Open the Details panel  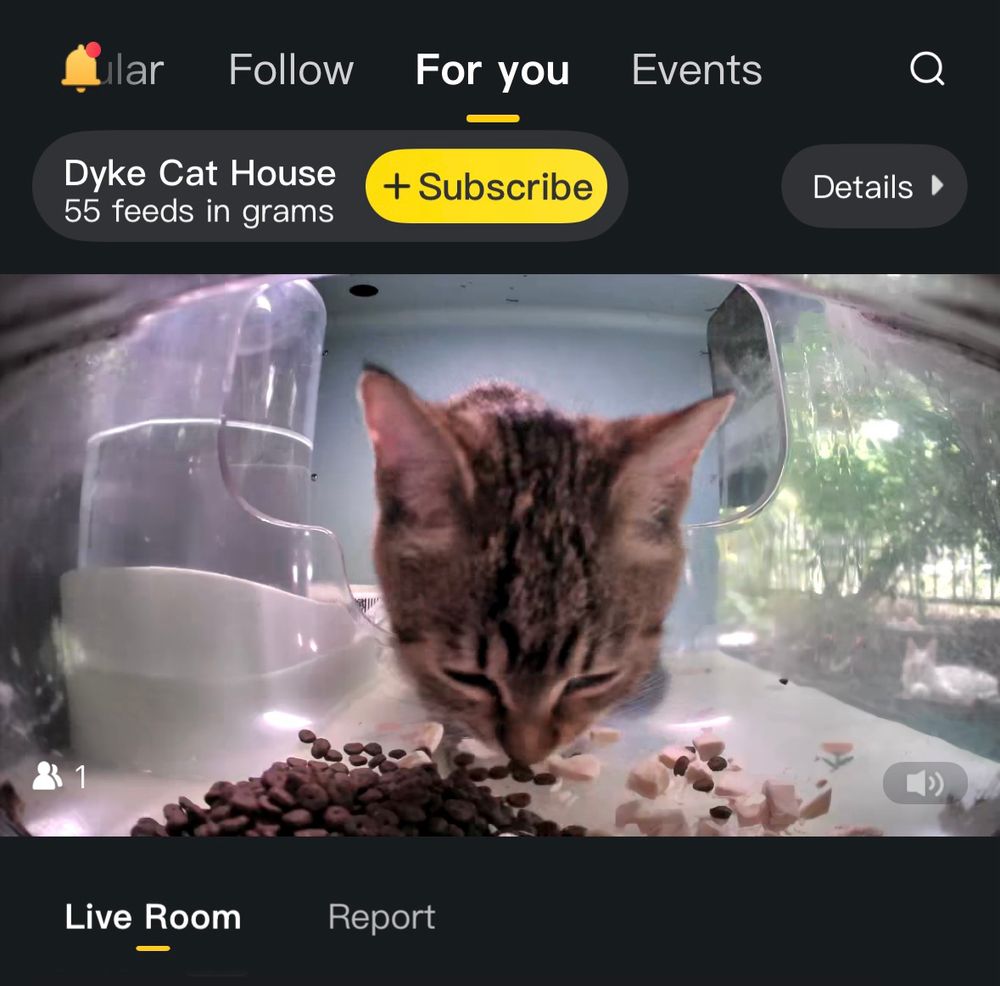click(874, 187)
